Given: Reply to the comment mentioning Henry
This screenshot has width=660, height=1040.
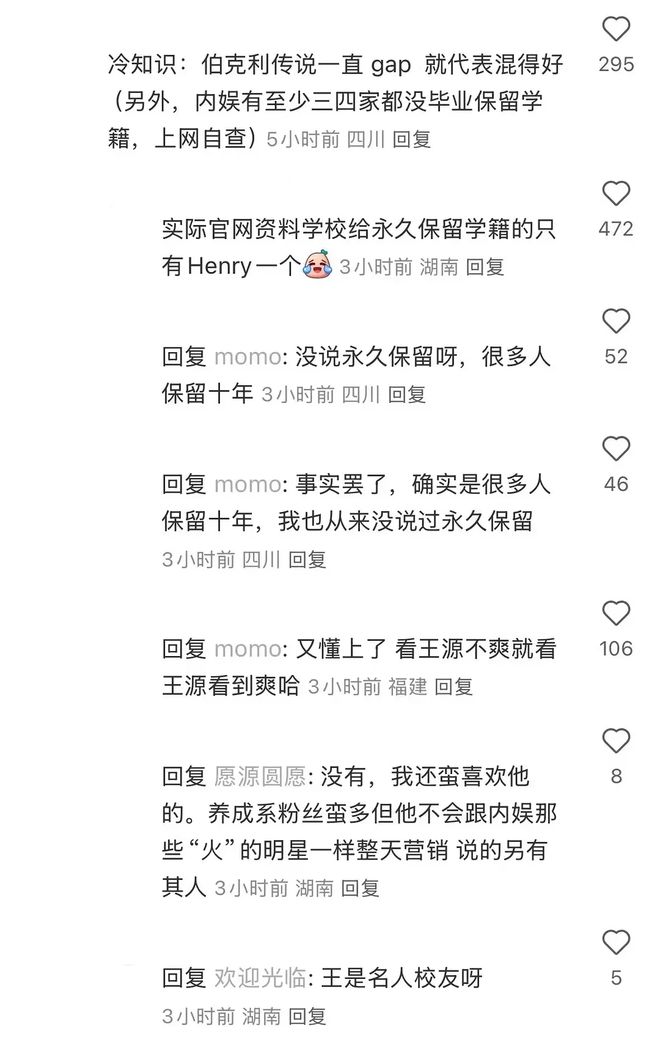Looking at the screenshot, I should click(x=485, y=267).
